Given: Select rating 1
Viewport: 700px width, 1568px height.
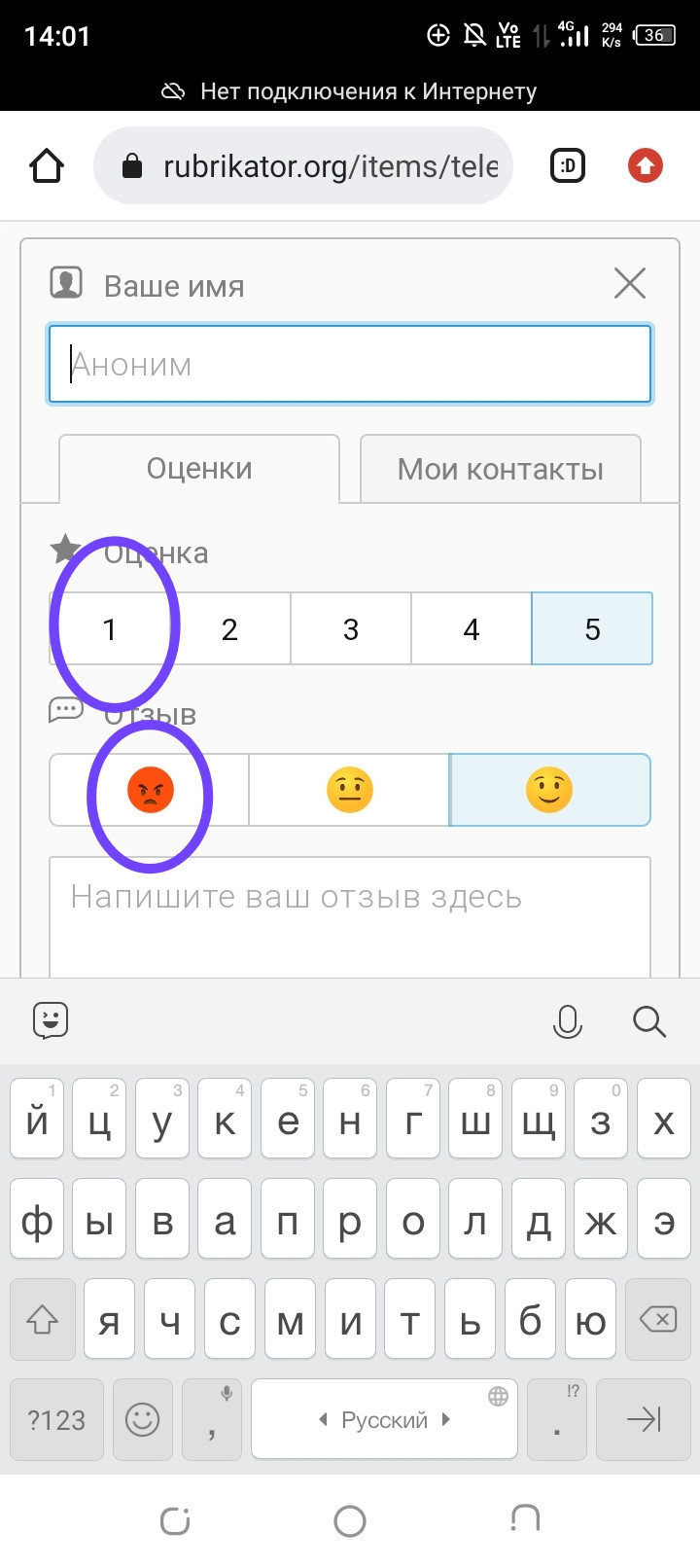Looking at the screenshot, I should [110, 629].
